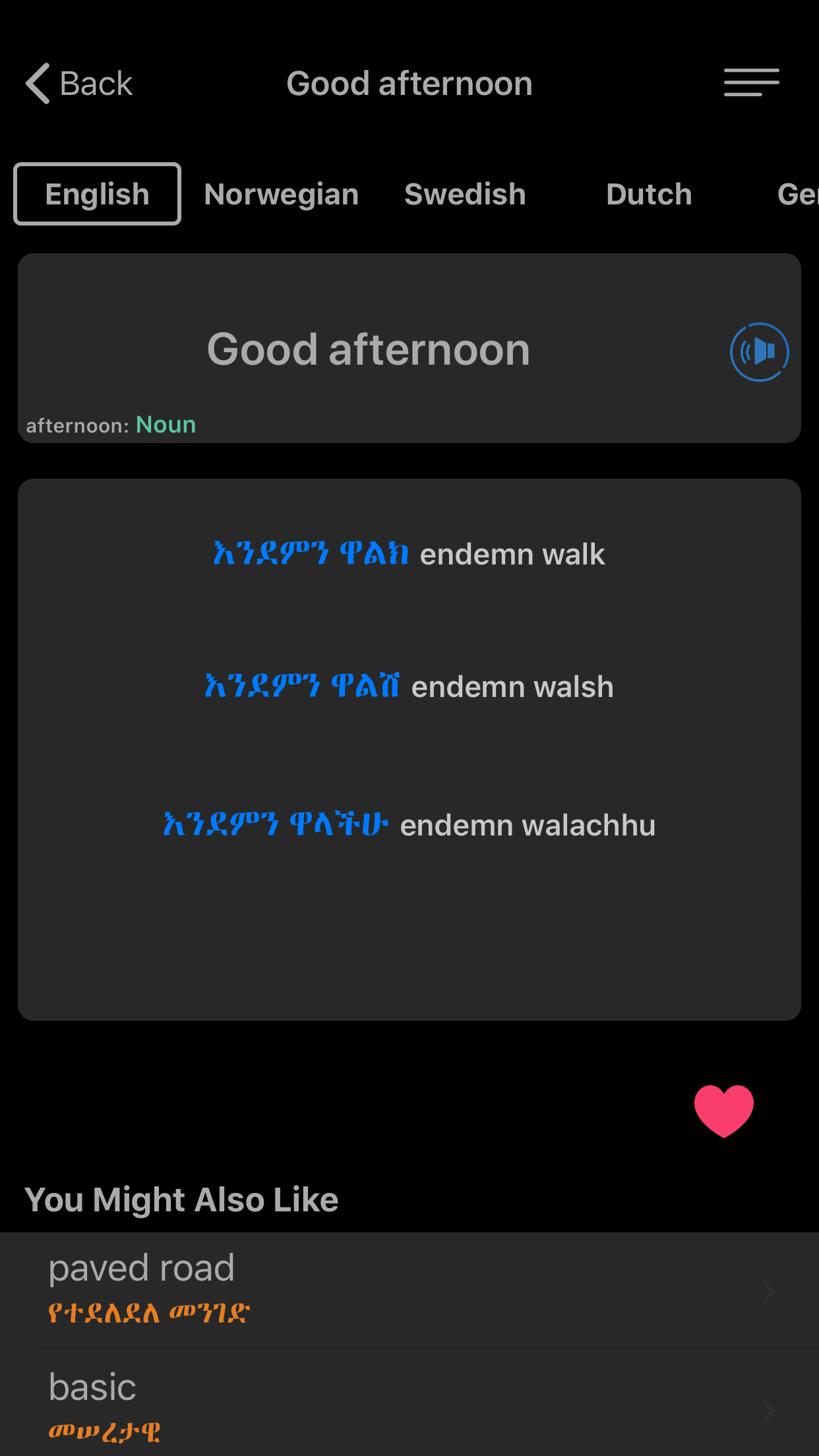Viewport: 819px width, 1456px height.
Task: Select the English language tab
Action: point(98,194)
